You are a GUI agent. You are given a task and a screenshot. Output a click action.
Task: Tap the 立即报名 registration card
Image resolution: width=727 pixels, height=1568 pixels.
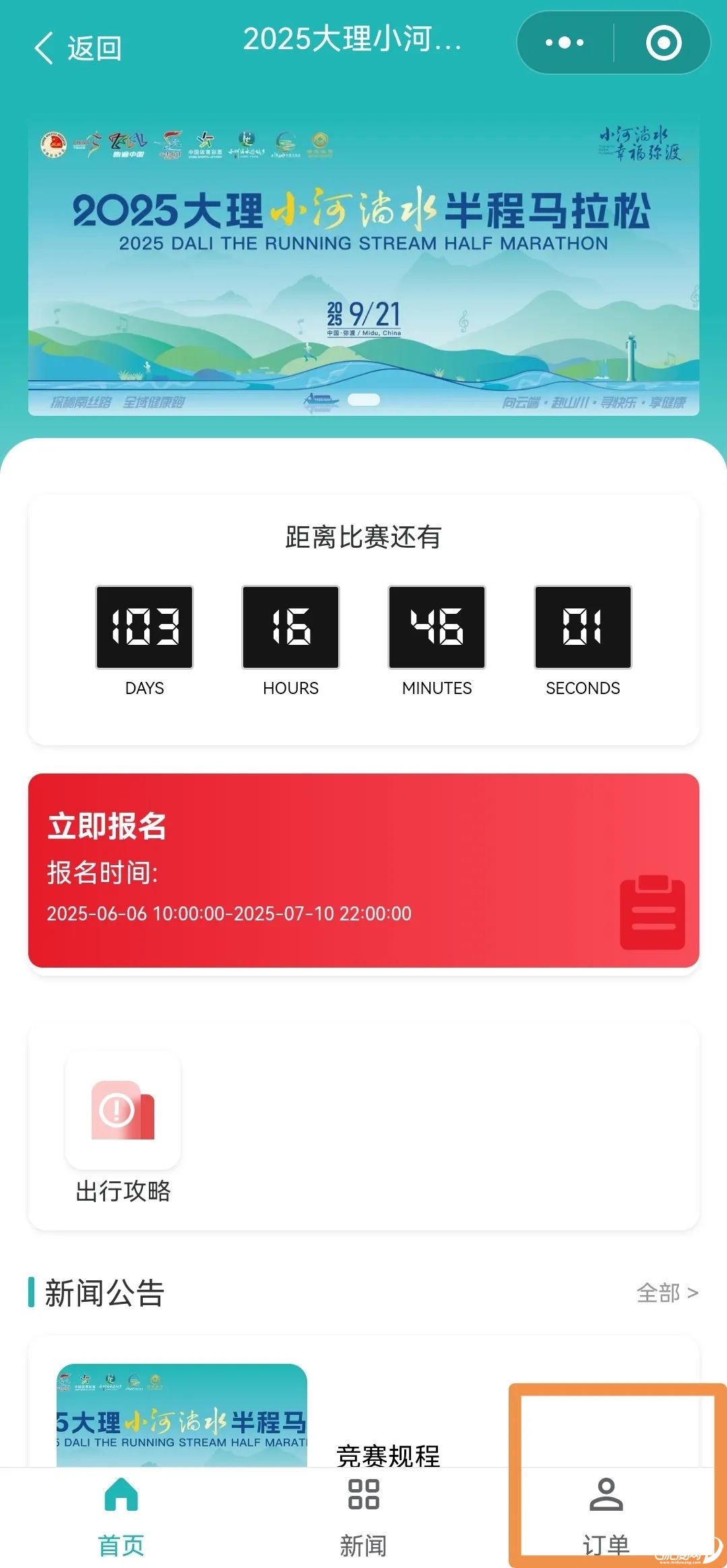point(363,870)
